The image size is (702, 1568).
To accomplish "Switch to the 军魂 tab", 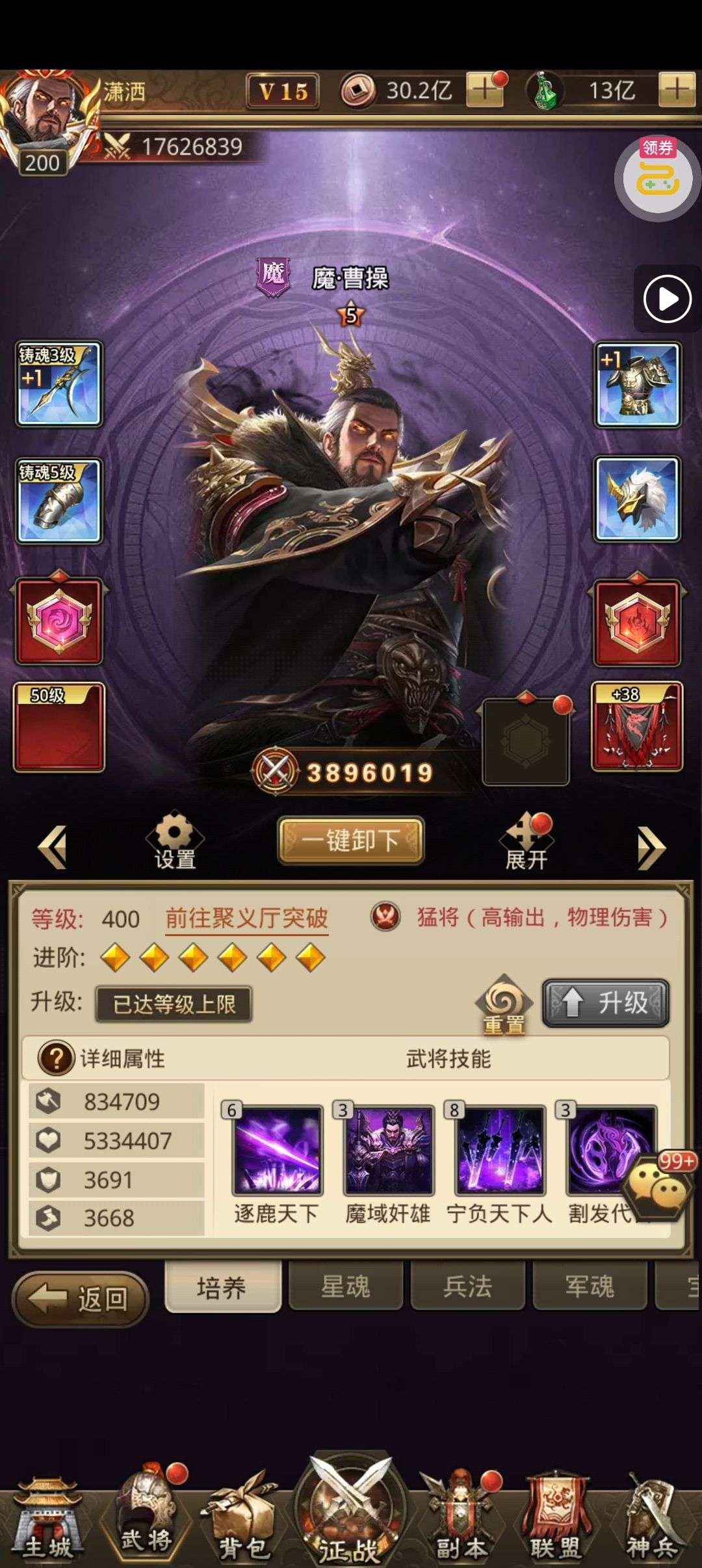I will pyautogui.click(x=589, y=1287).
